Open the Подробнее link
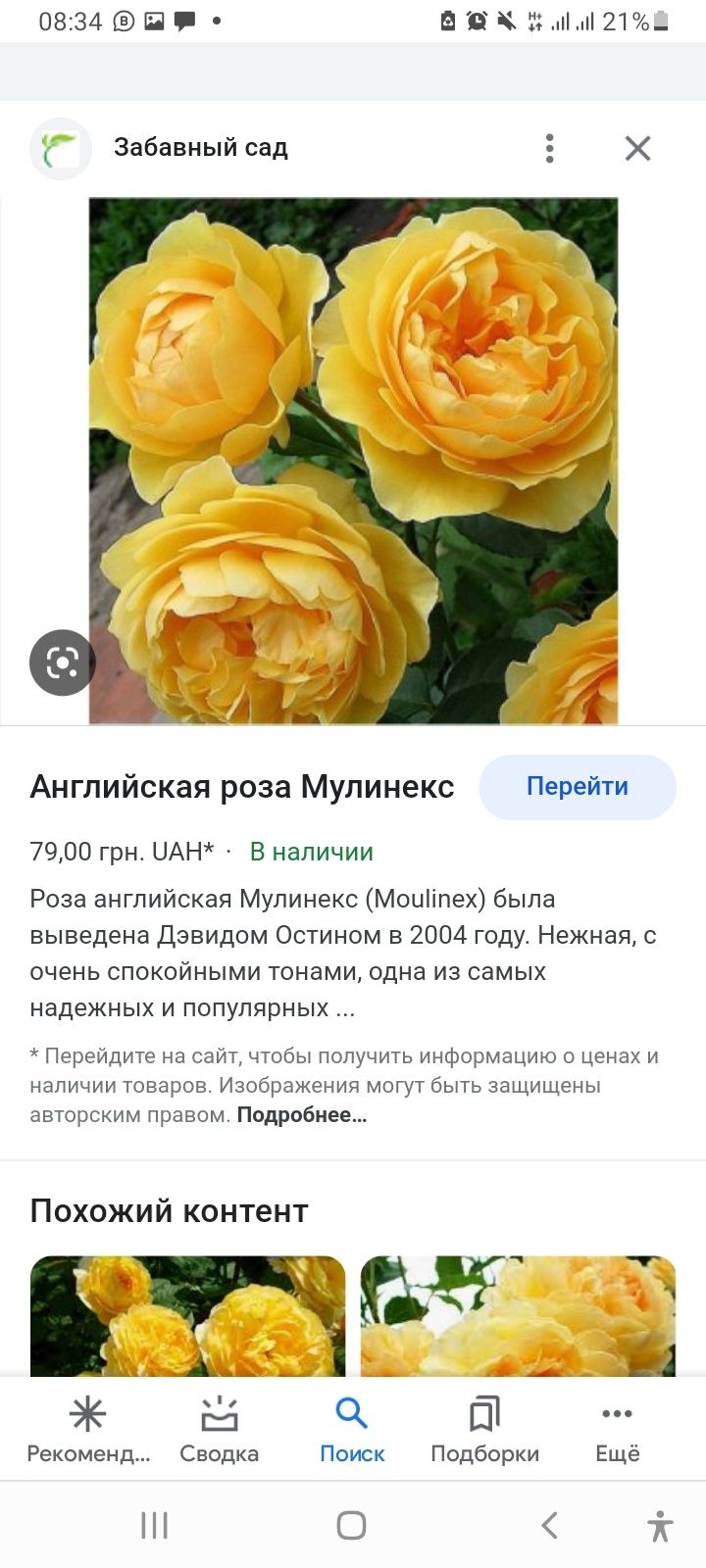 pos(302,1114)
